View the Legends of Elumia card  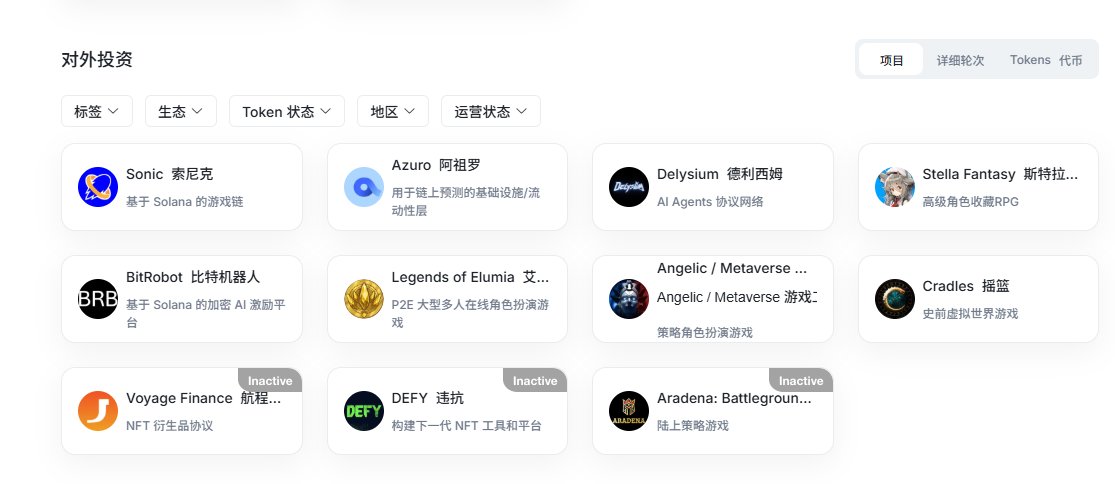[447, 299]
